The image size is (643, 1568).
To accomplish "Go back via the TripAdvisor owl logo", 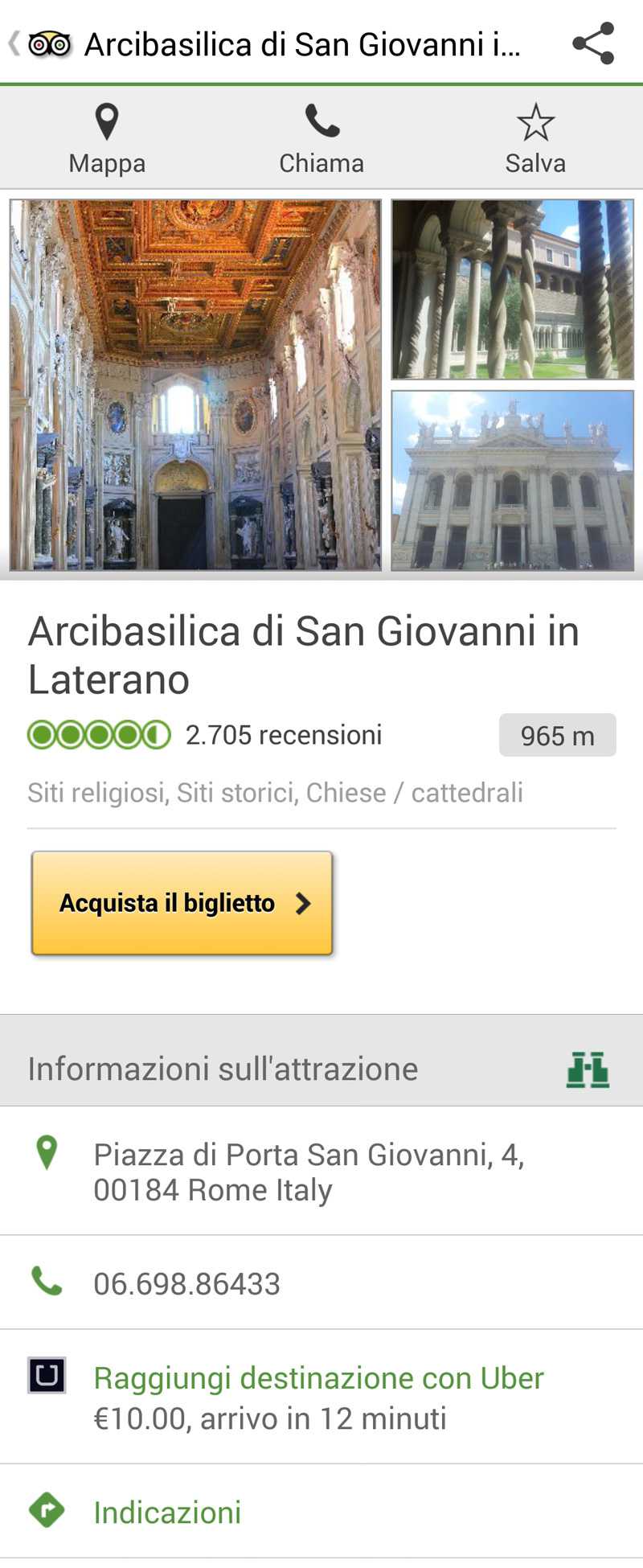I will click(48, 43).
